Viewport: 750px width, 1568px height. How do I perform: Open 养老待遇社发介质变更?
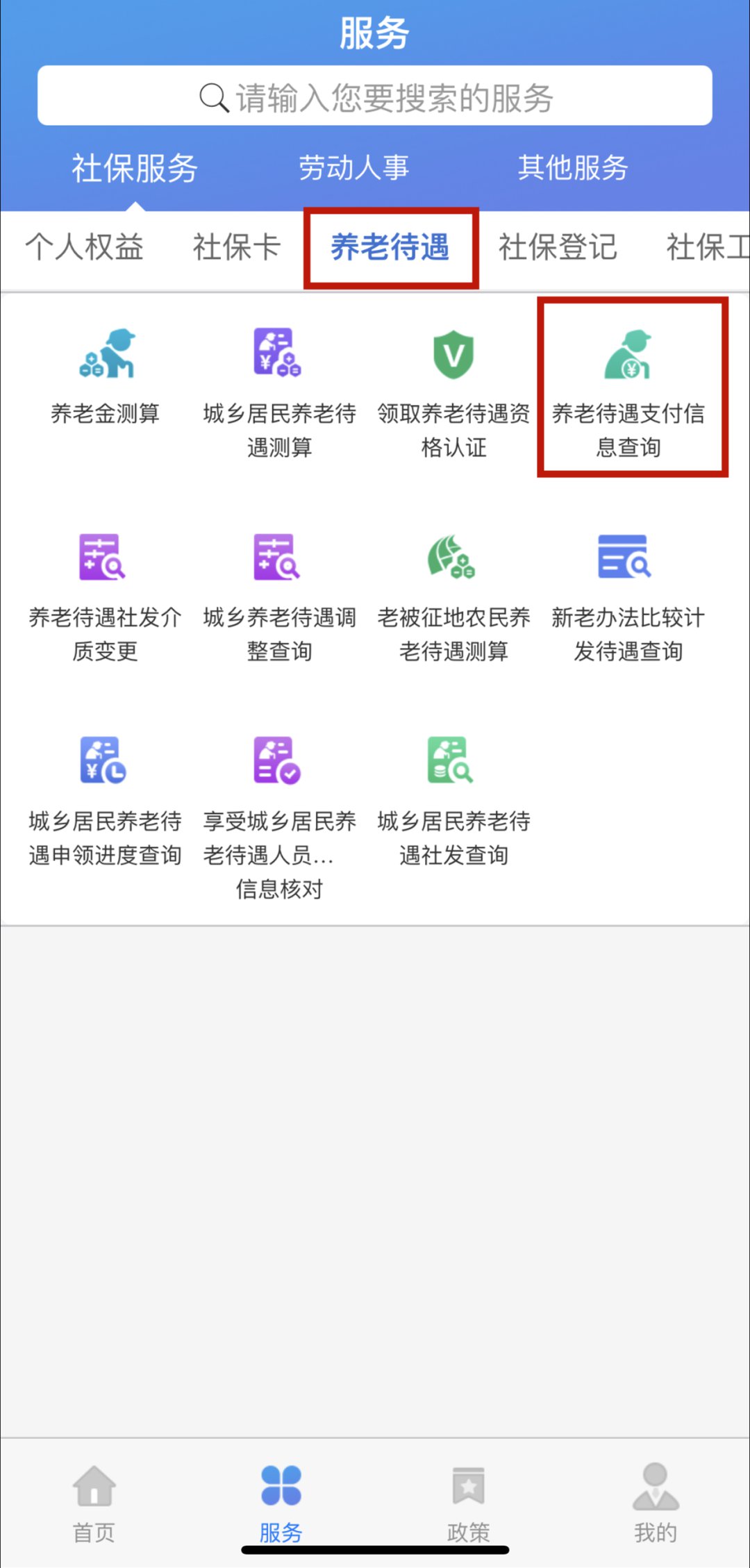[x=106, y=594]
